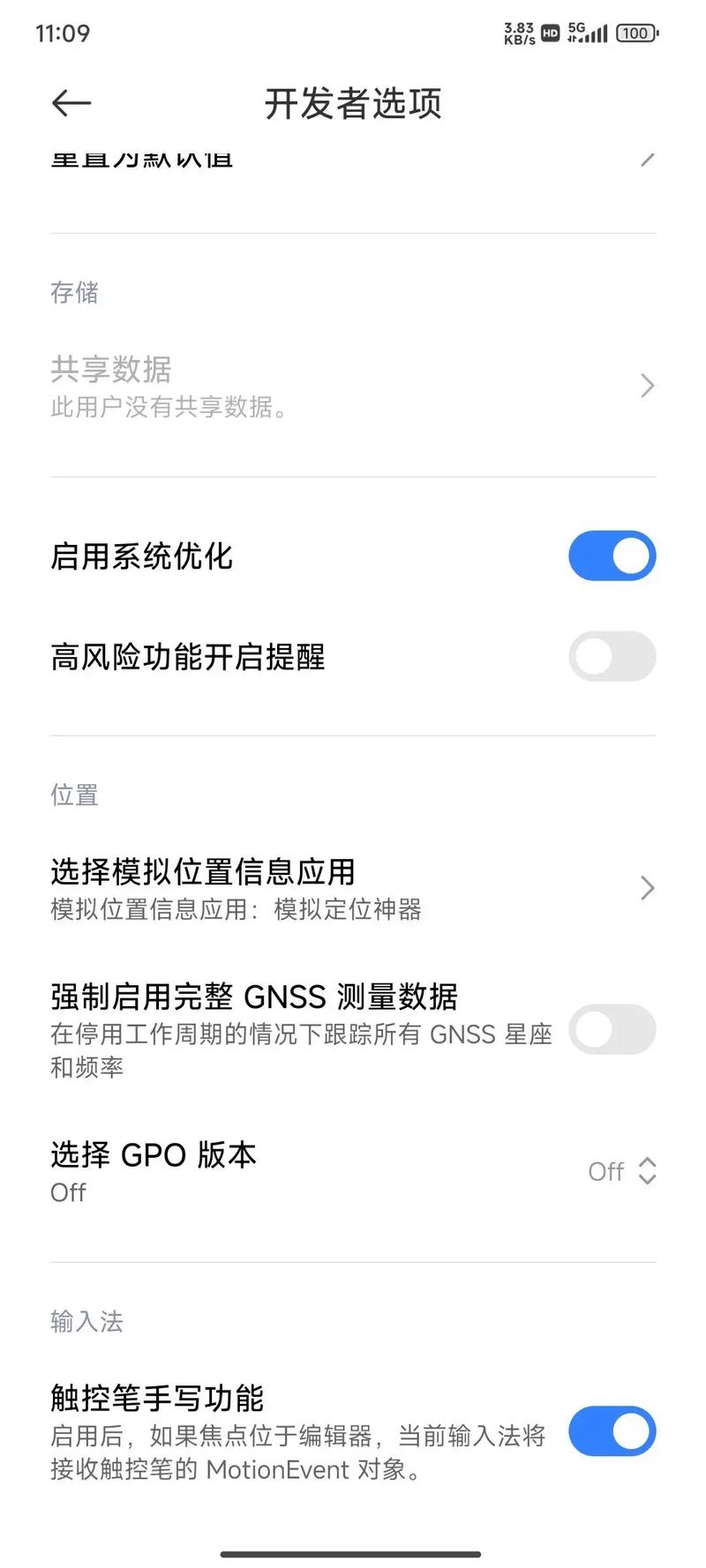Open the 选择 GPO 版本 Off selector
Viewport: 706px width, 1568px height.
(621, 1171)
